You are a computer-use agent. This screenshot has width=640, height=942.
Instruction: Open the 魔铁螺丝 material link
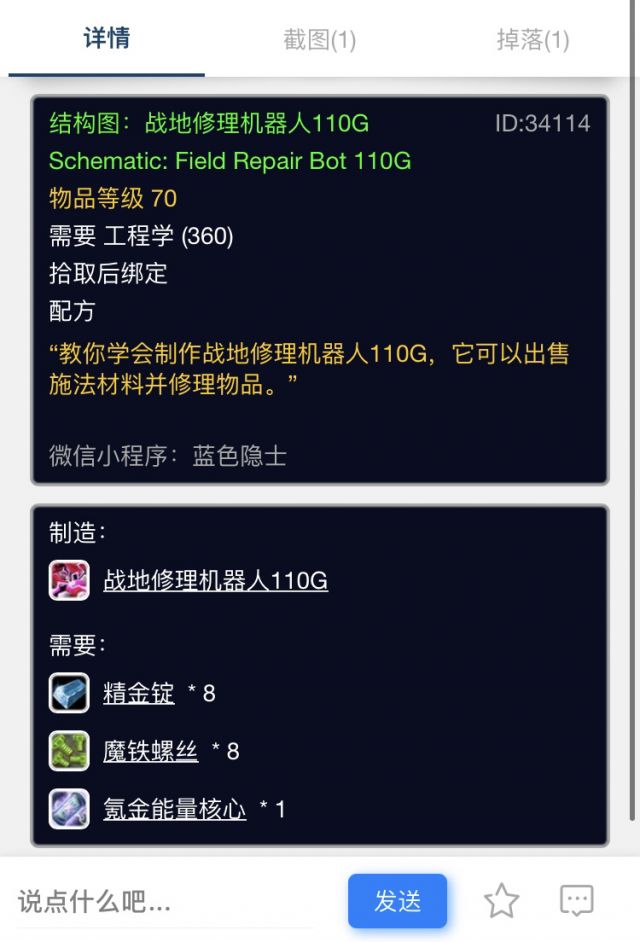[150, 751]
